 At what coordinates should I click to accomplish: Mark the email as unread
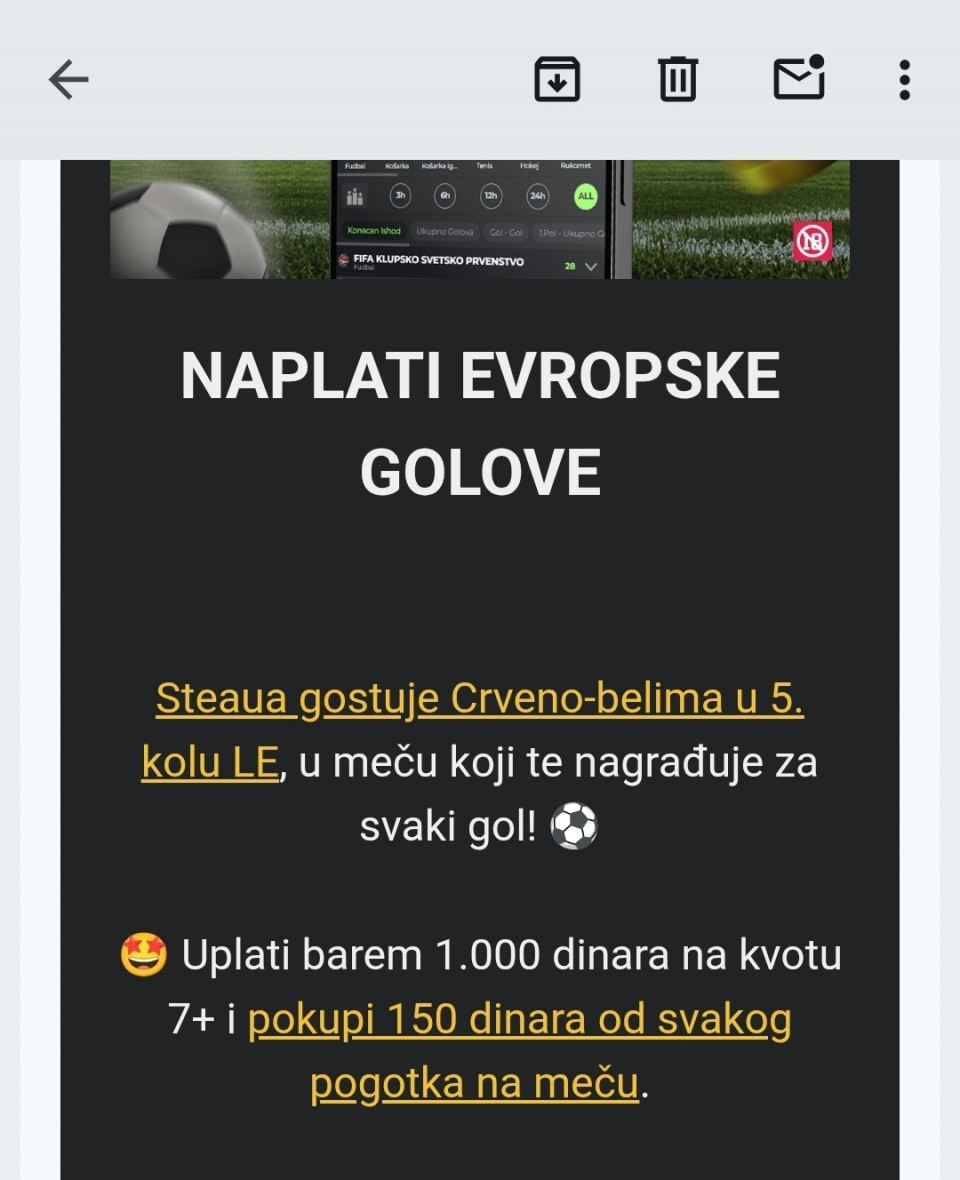(799, 78)
